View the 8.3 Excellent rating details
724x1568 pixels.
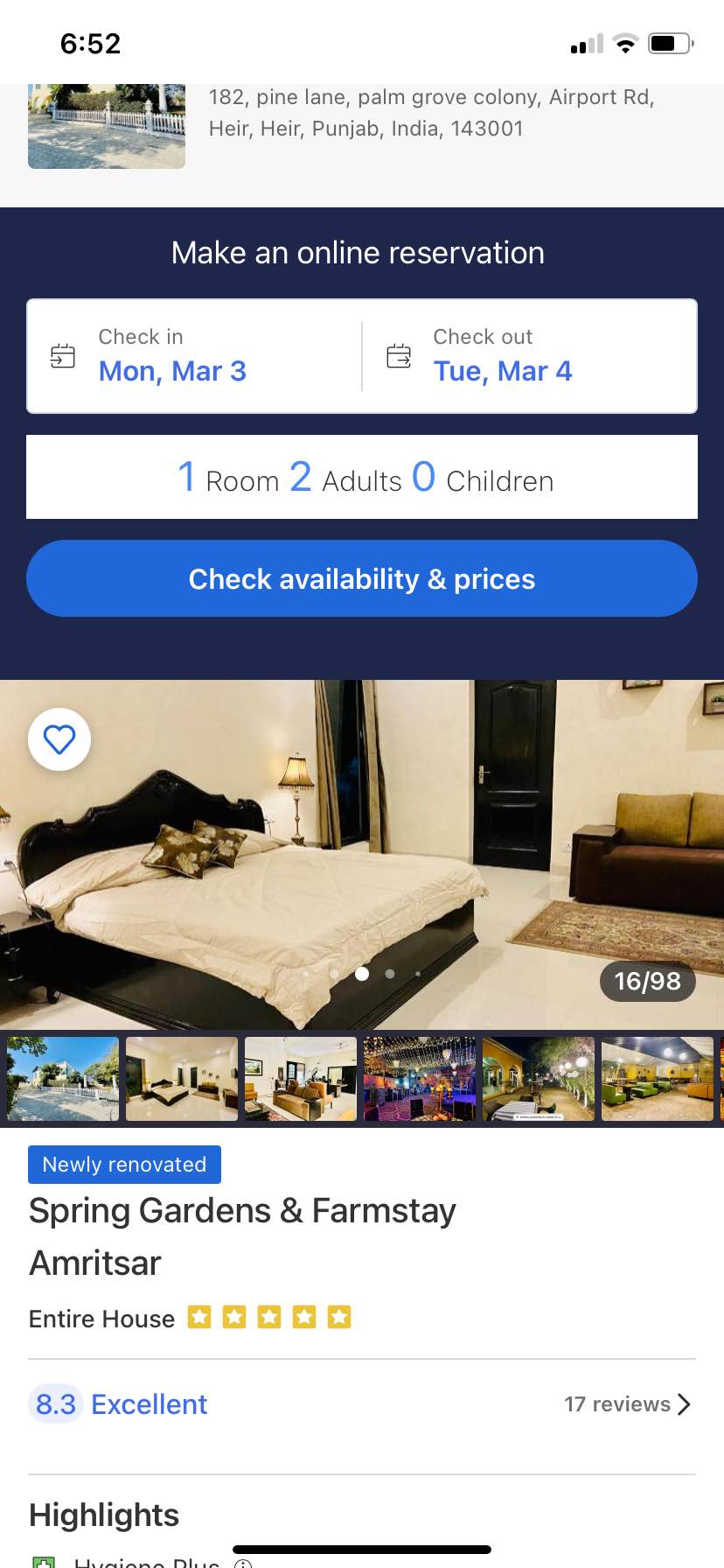coord(119,1404)
